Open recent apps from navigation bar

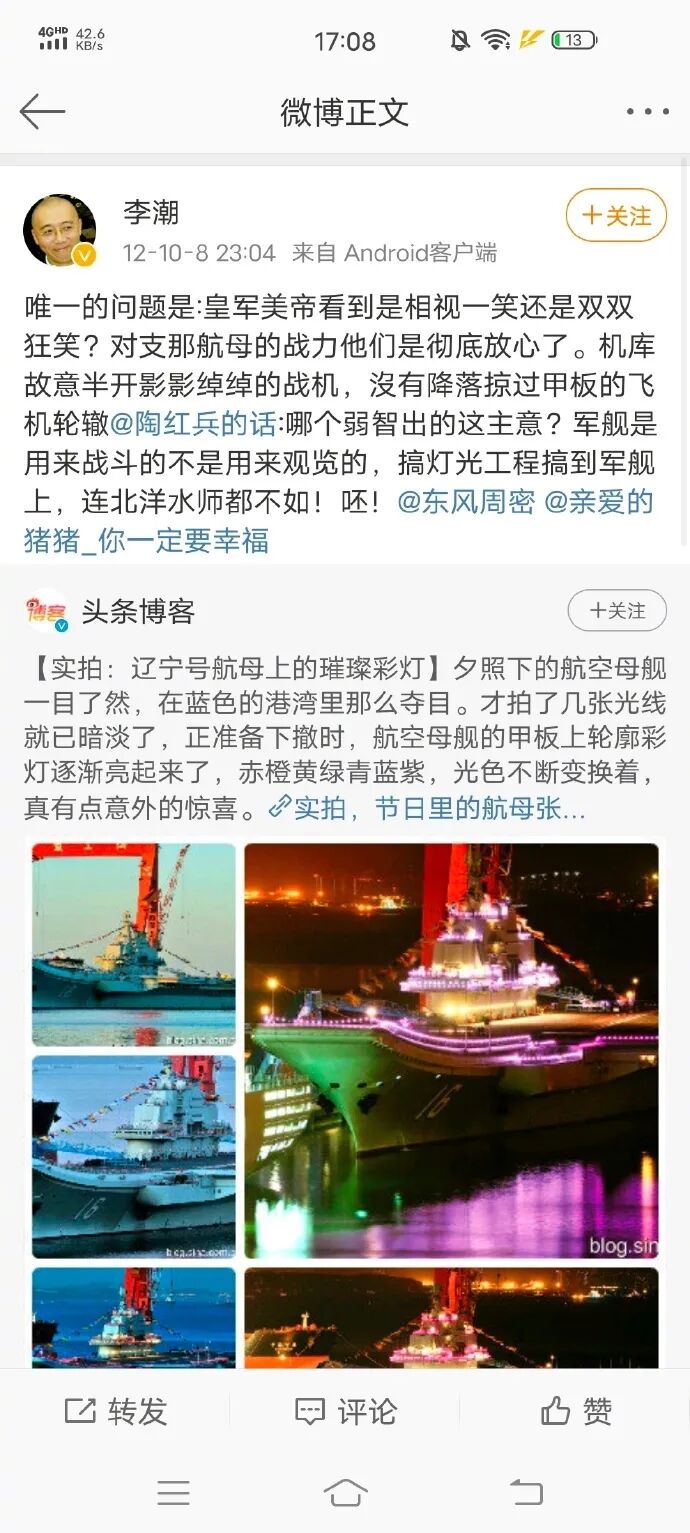coord(173,1493)
